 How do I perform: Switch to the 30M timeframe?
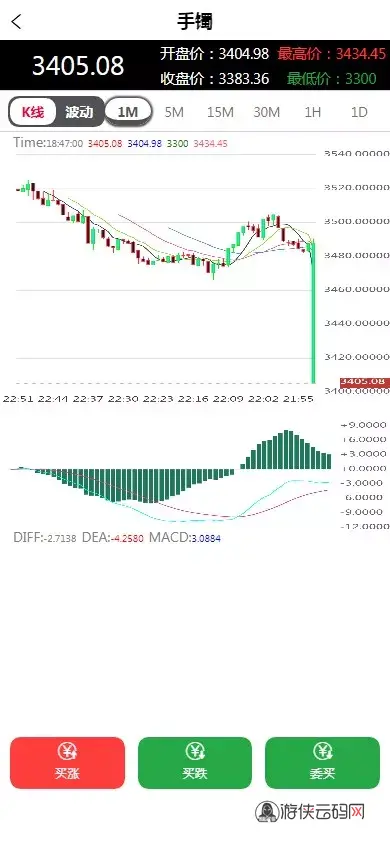pos(267,112)
